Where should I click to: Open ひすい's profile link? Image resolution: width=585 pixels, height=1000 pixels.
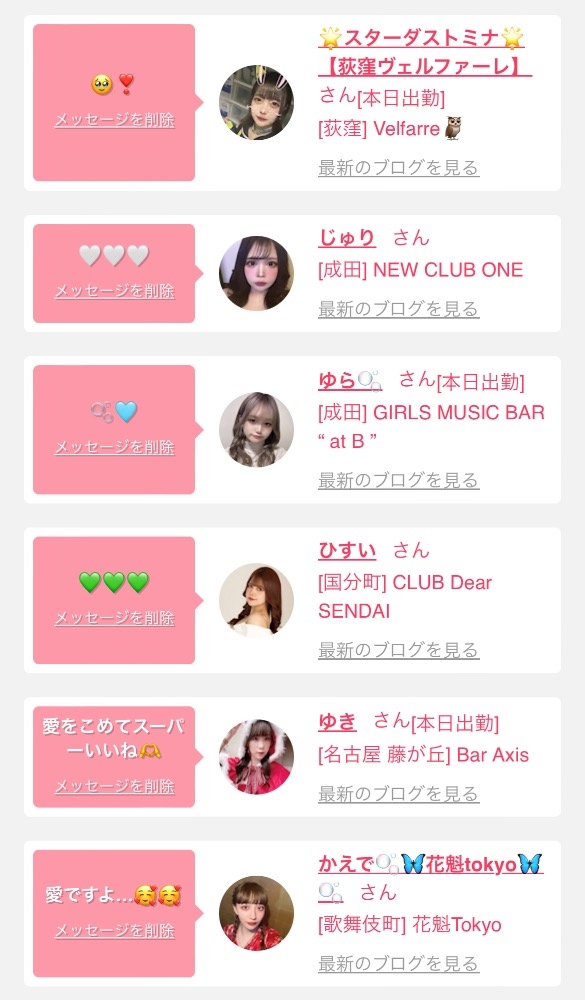(347, 550)
